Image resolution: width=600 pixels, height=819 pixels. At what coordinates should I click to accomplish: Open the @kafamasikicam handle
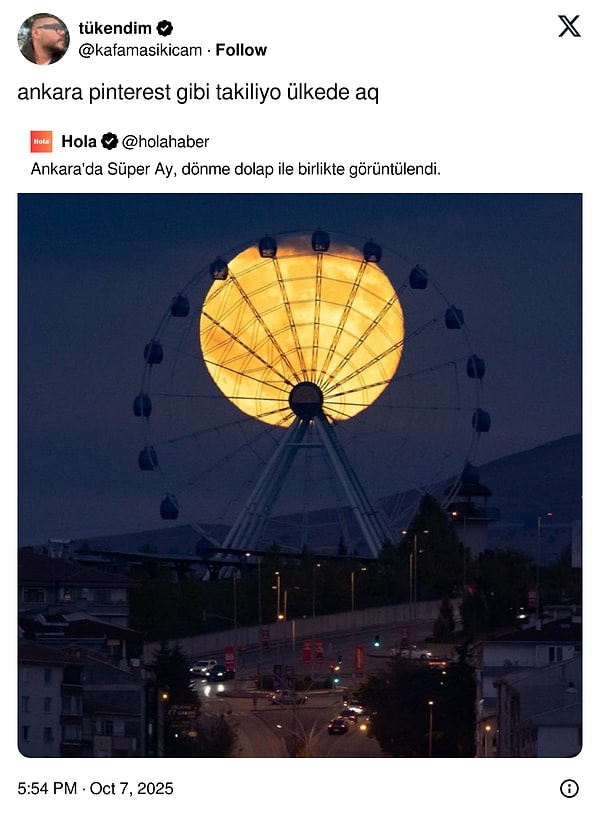(x=140, y=50)
